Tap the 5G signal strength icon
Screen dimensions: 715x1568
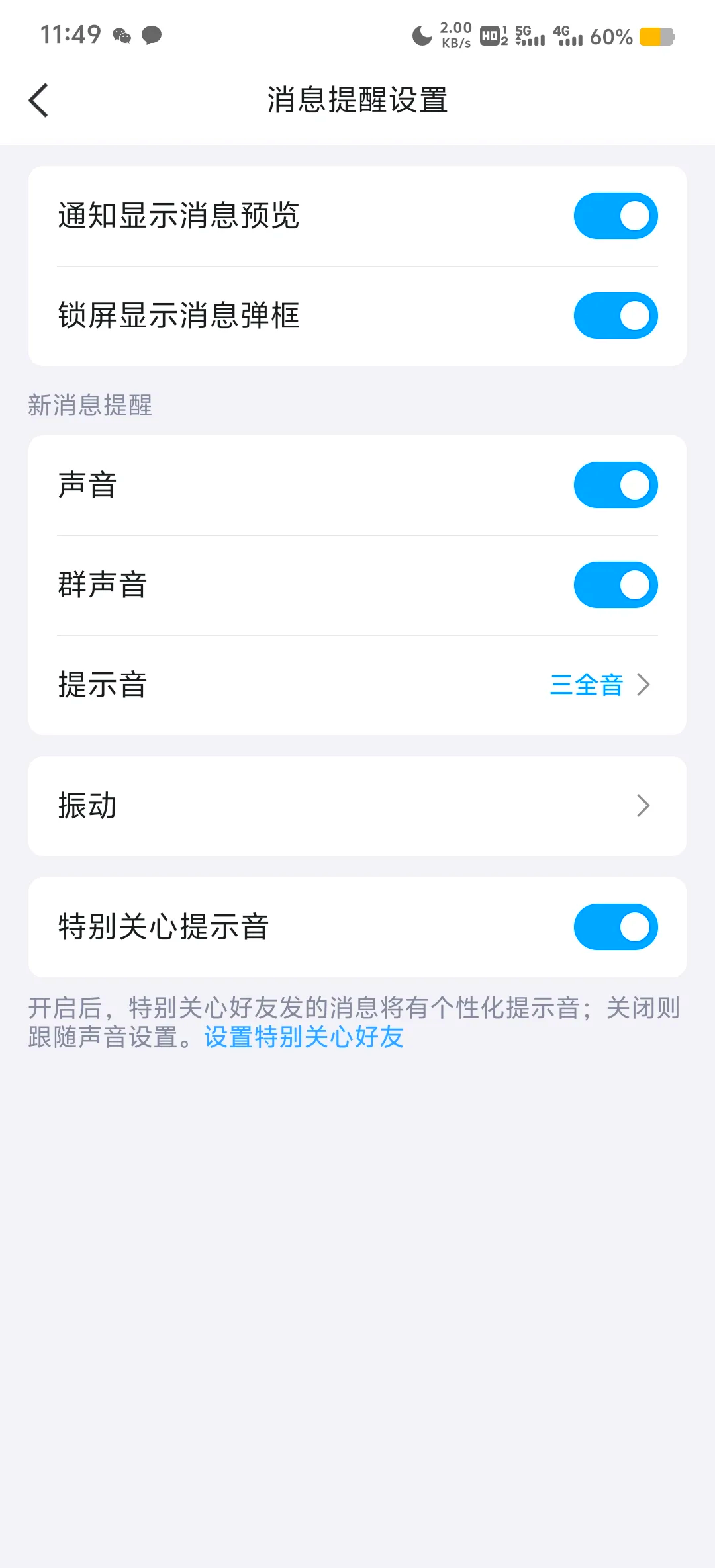[530, 36]
